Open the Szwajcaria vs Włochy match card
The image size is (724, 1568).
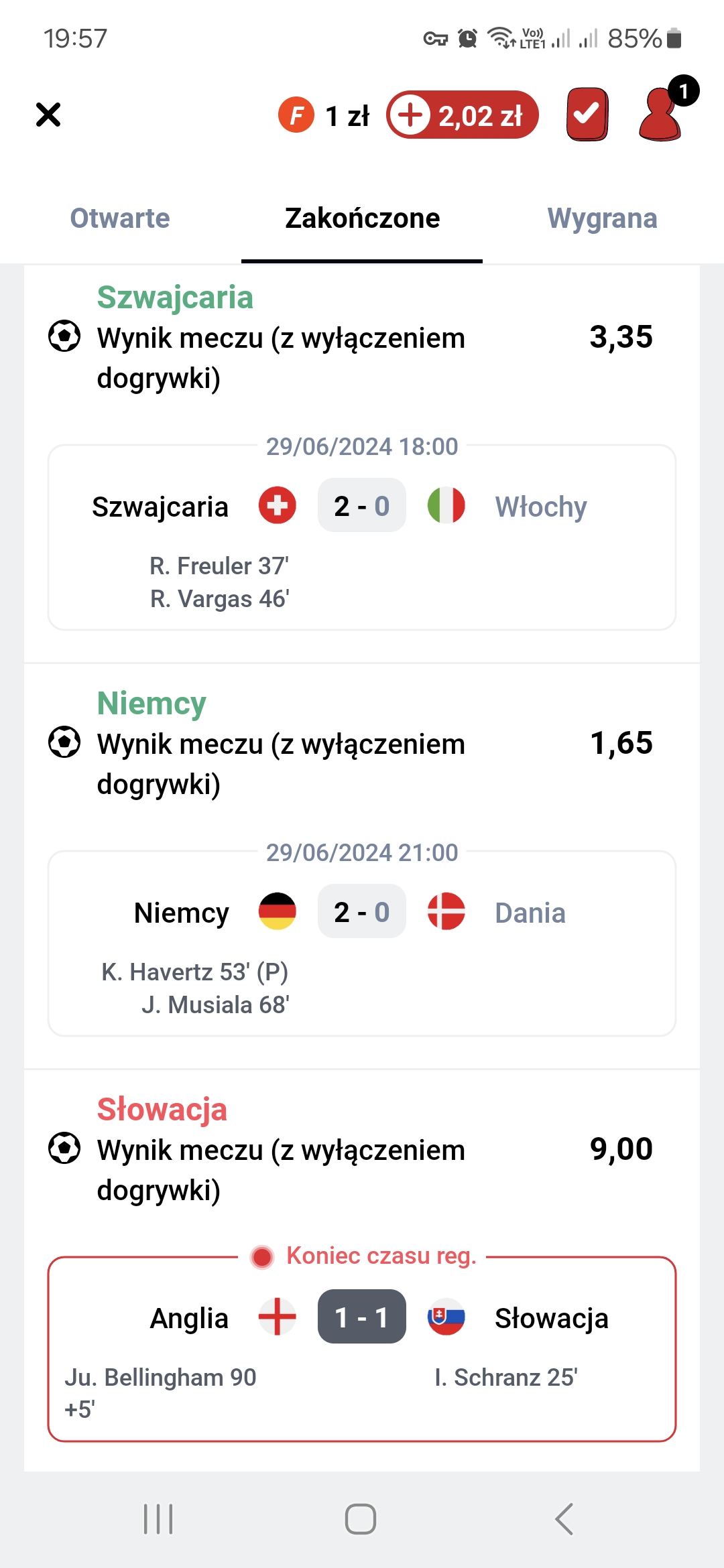click(x=362, y=537)
